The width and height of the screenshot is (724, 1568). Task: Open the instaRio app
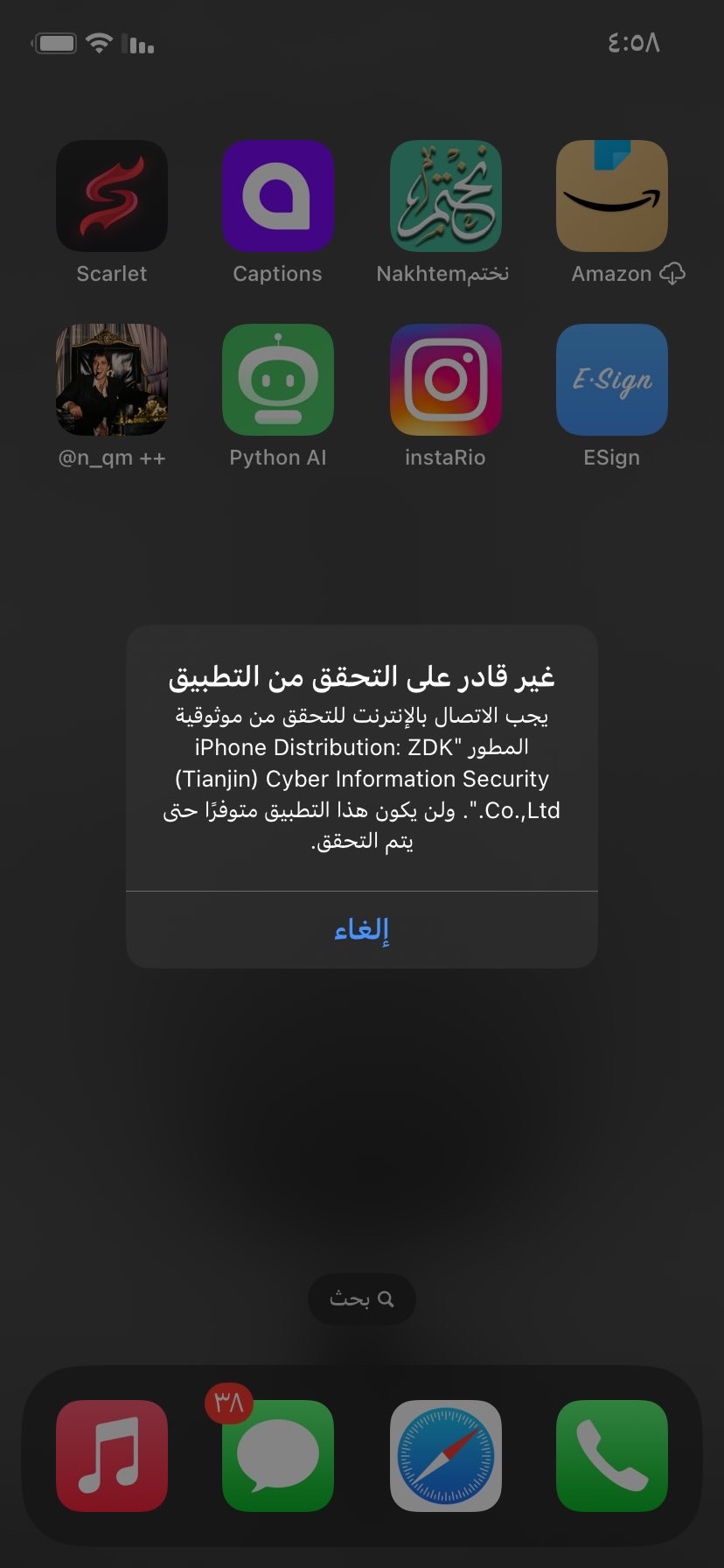pyautogui.click(x=445, y=380)
